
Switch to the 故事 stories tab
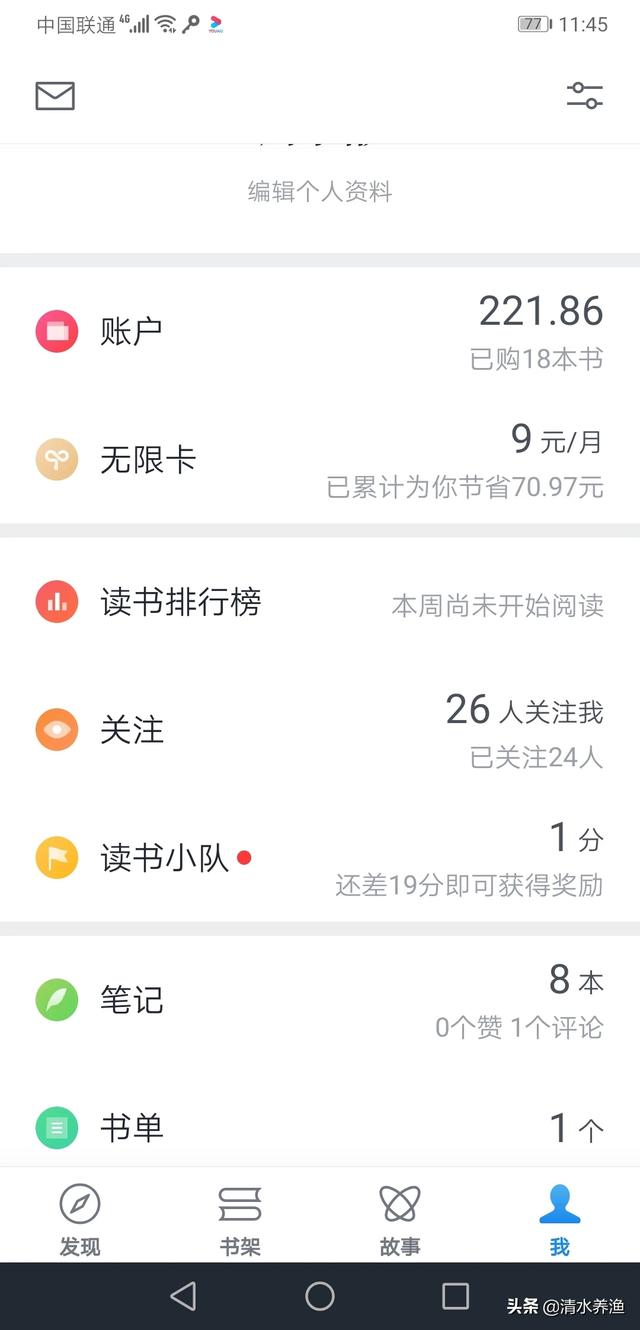point(400,1218)
